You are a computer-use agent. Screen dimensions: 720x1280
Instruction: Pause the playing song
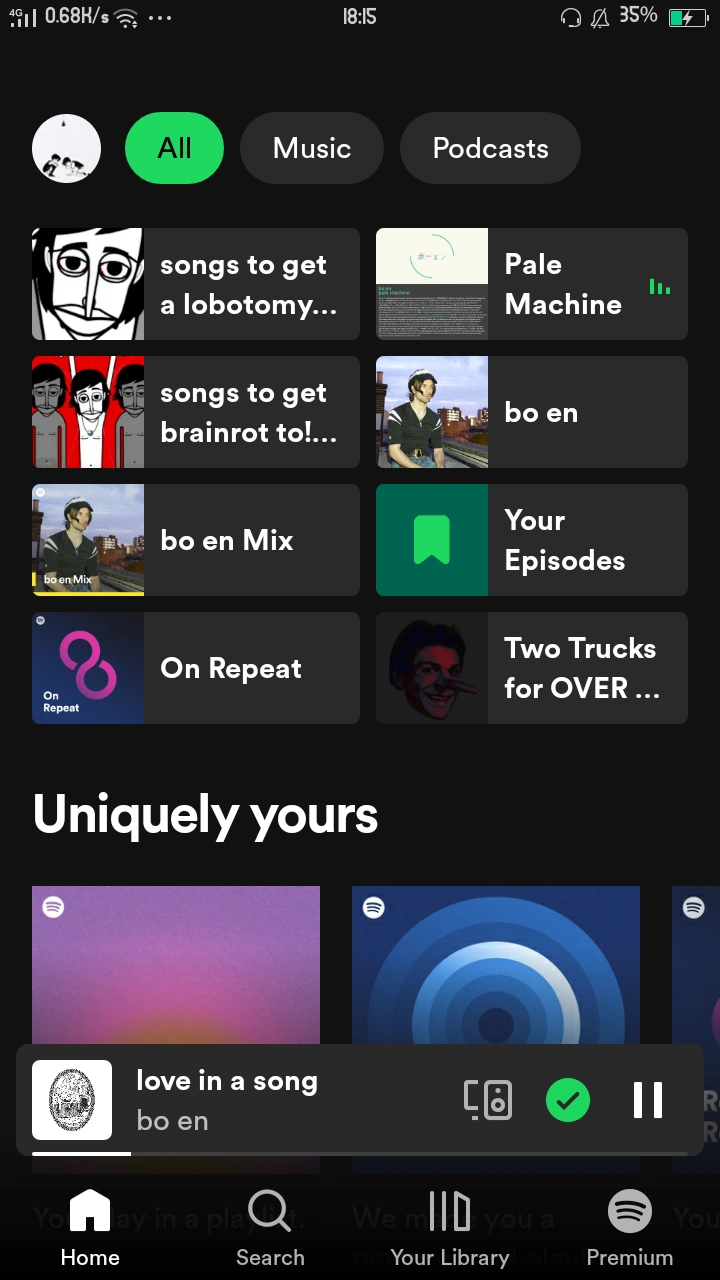coord(647,1100)
